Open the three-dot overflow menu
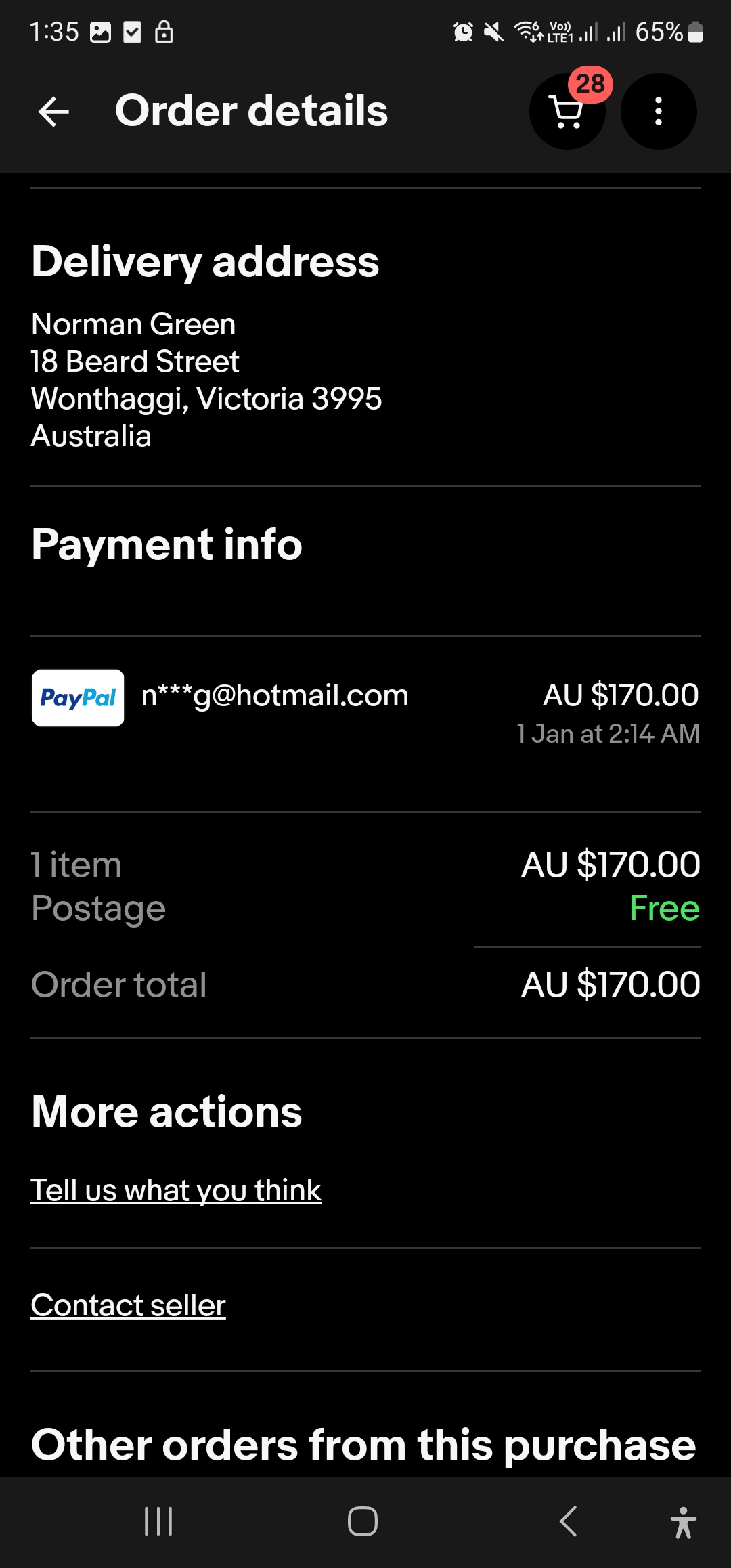This screenshot has height=1568, width=731. pos(658,112)
